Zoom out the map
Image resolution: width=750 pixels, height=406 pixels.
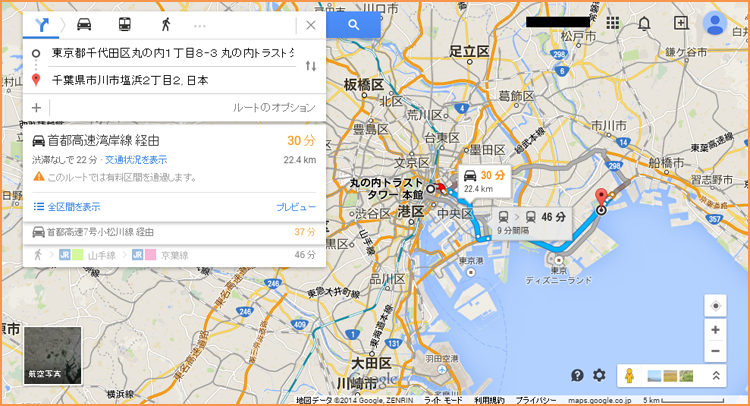[715, 351]
